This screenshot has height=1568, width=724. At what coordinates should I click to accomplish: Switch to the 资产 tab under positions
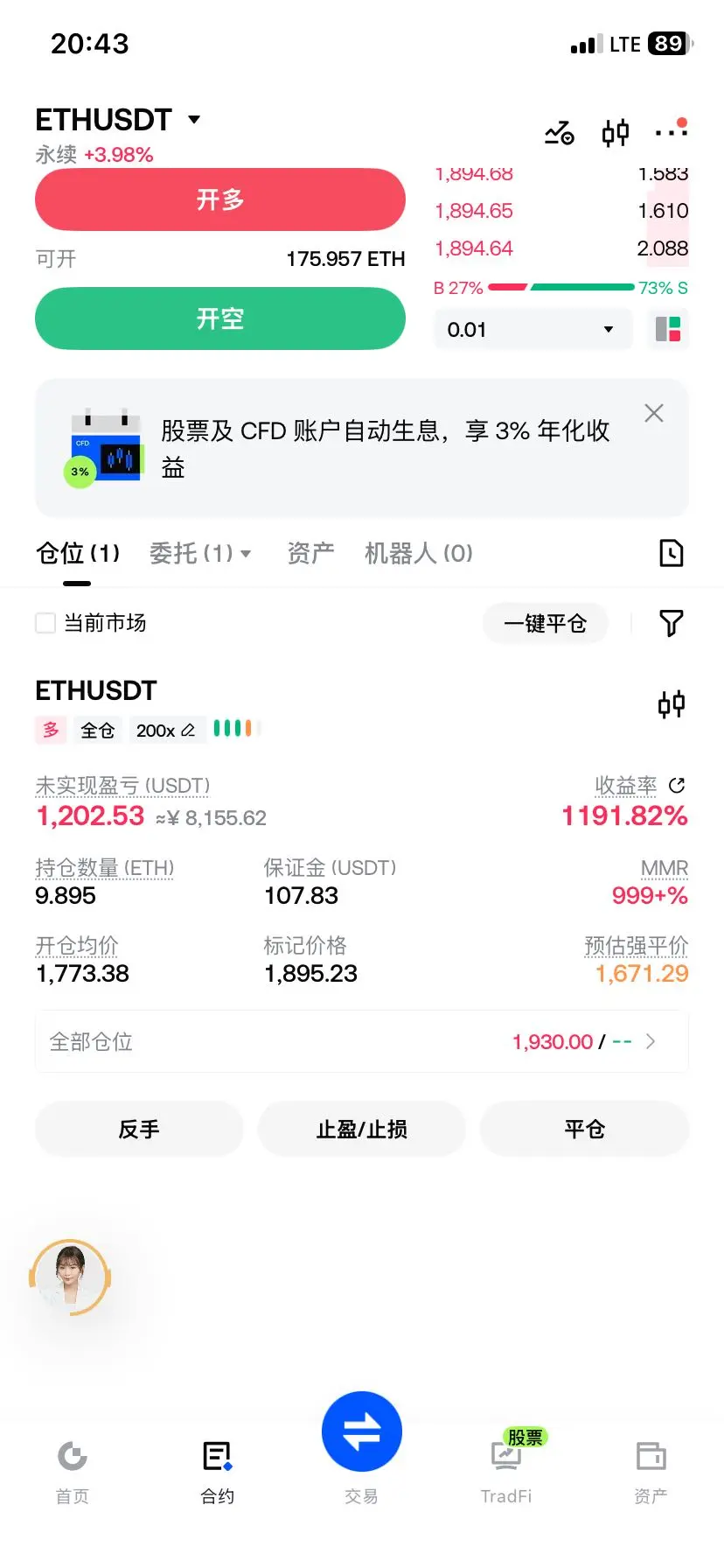point(310,553)
